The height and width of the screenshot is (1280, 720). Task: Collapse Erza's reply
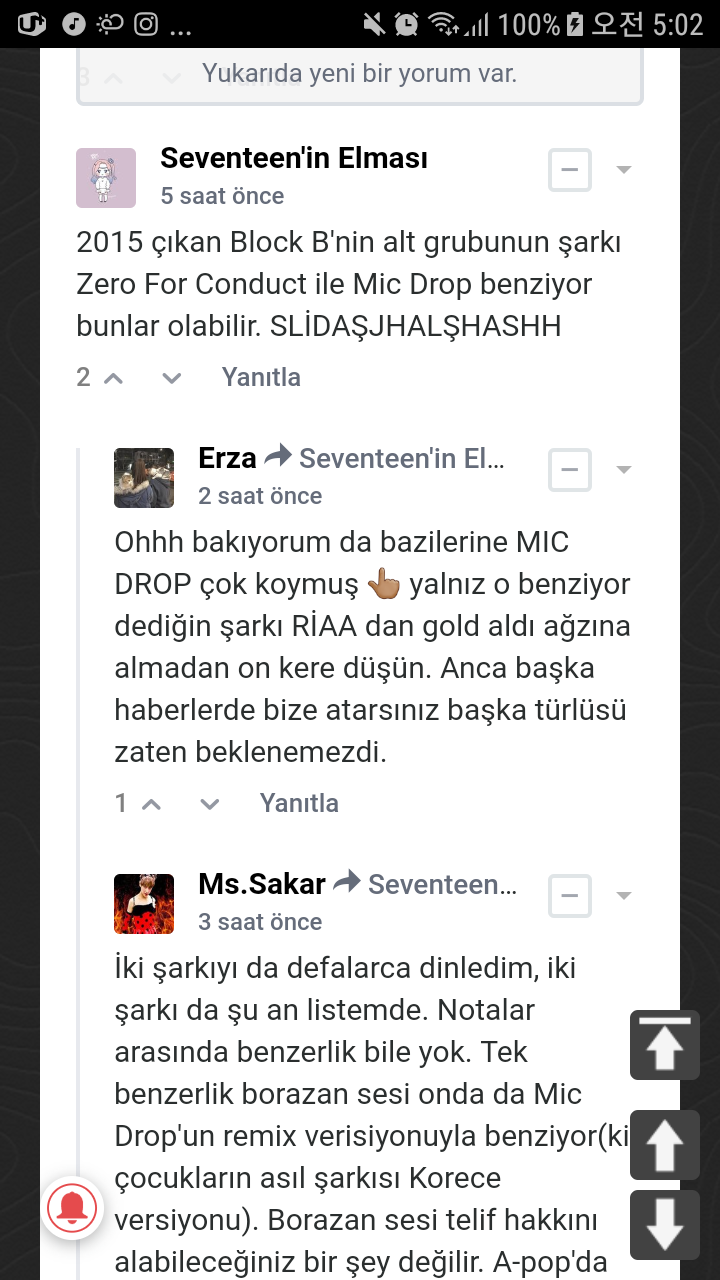click(x=570, y=470)
